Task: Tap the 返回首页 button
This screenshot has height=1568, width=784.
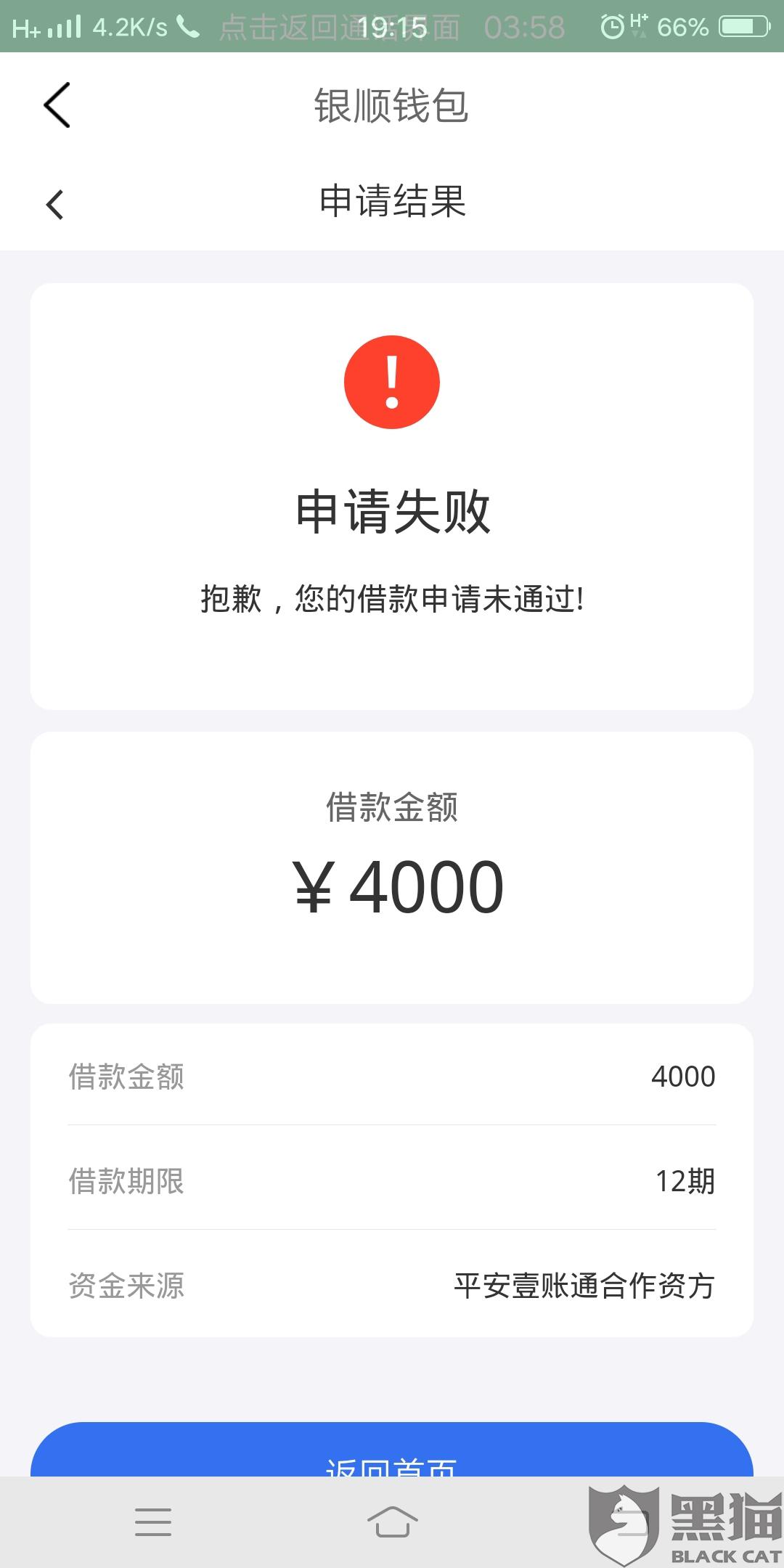Action: click(x=392, y=1449)
